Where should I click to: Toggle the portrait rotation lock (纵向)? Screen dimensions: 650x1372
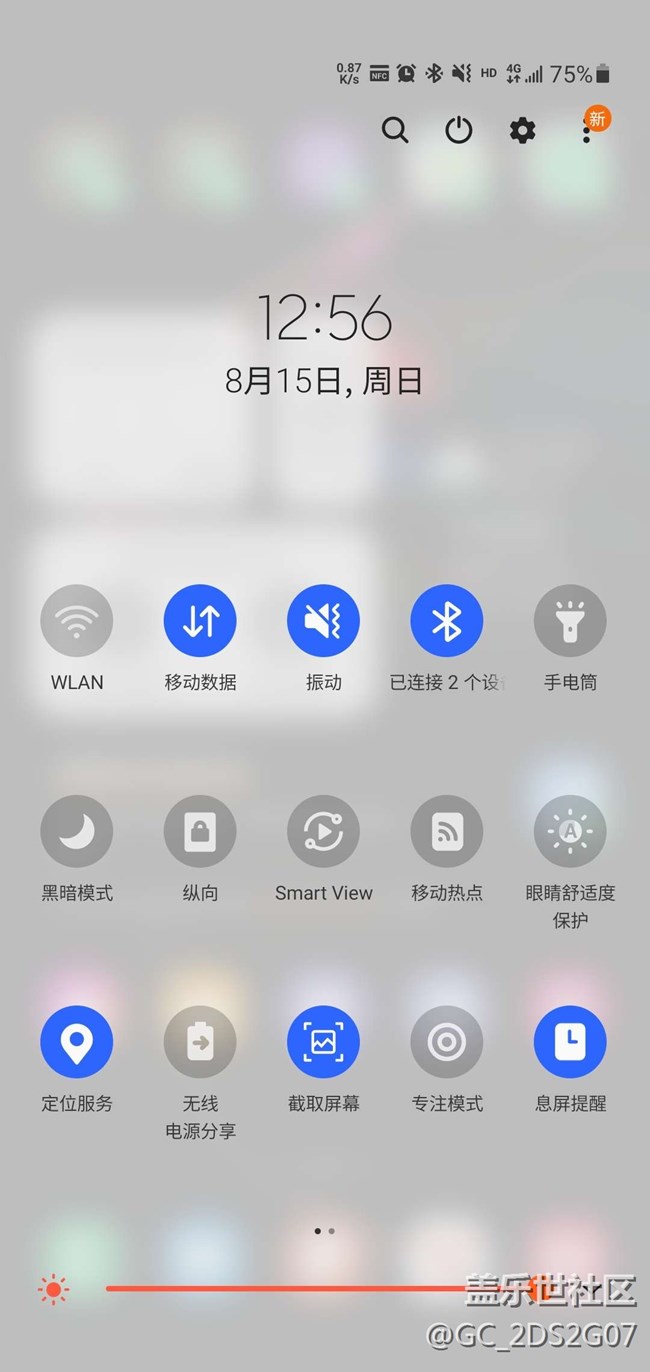(200, 832)
